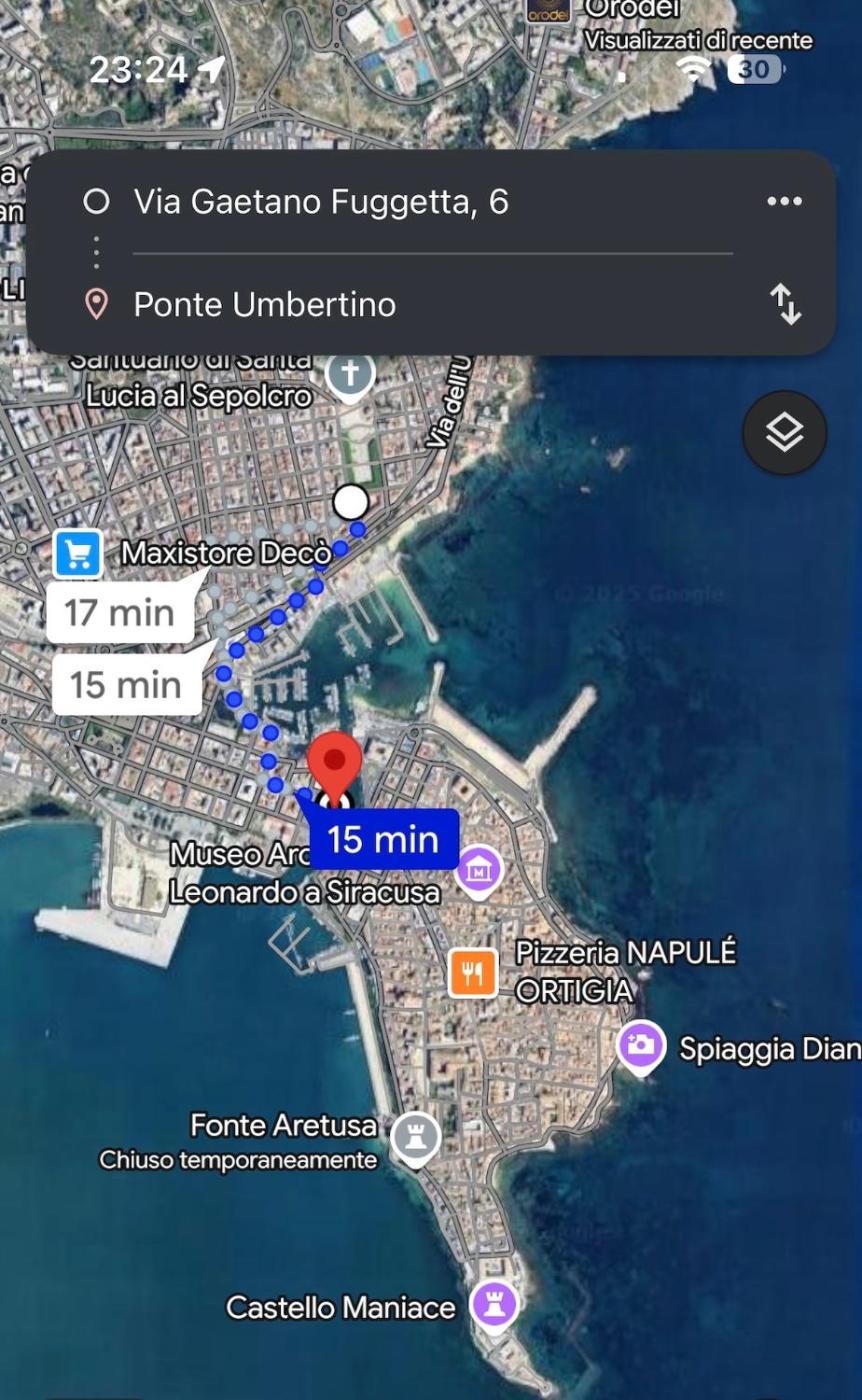View Santuario di Santa Lucia al Sepolcro pin

349,375
